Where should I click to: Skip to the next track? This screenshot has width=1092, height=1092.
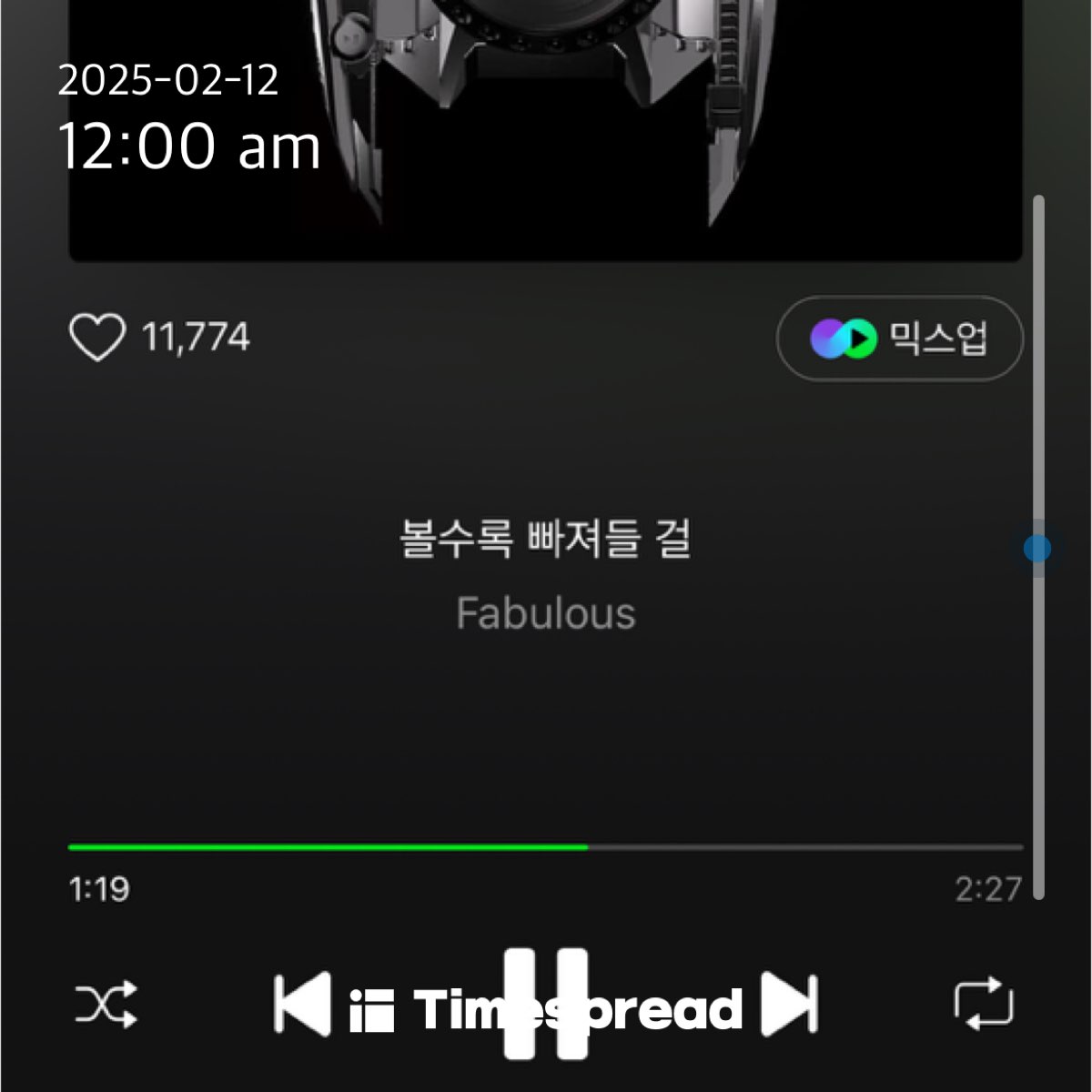(790, 1005)
